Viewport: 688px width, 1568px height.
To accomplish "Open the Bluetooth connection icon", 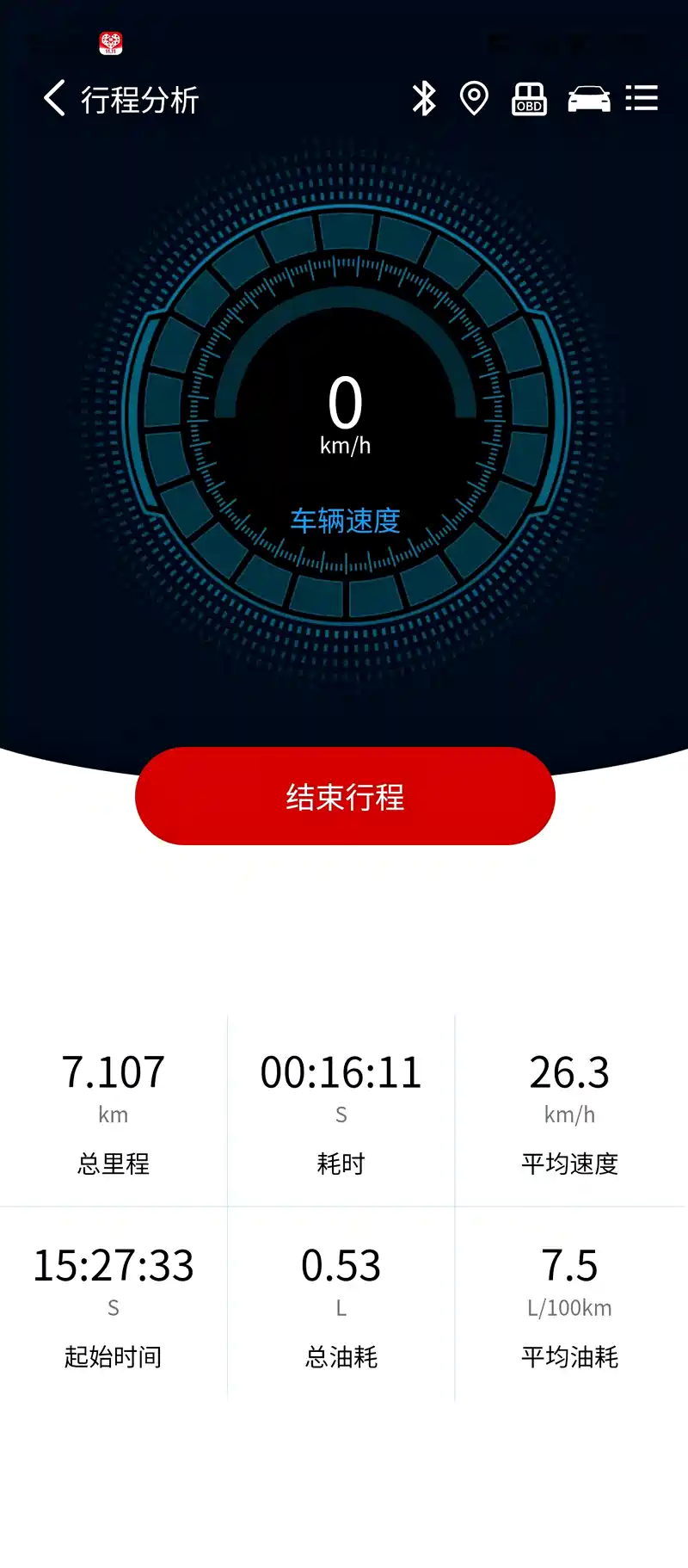I will tap(424, 98).
